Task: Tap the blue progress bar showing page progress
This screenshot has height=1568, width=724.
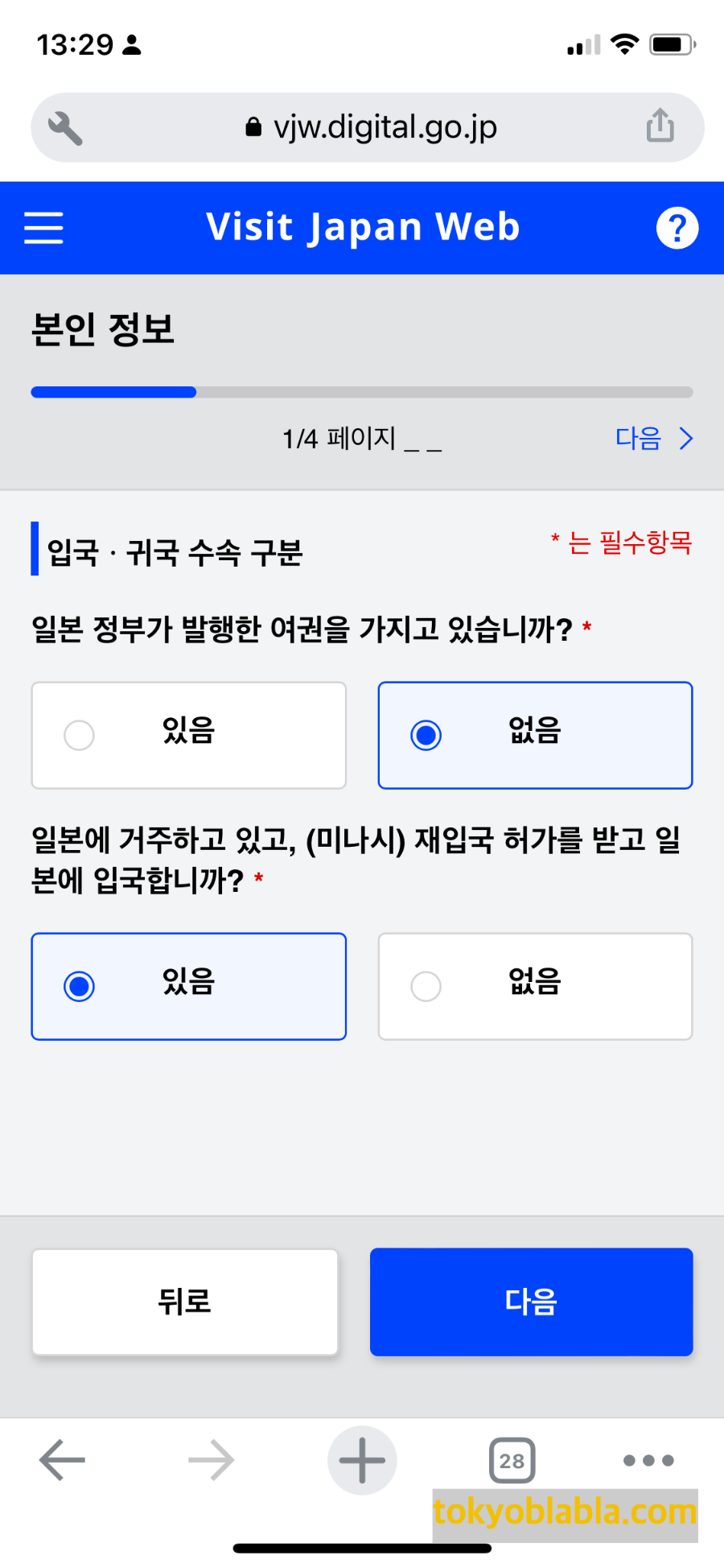Action: click(113, 392)
